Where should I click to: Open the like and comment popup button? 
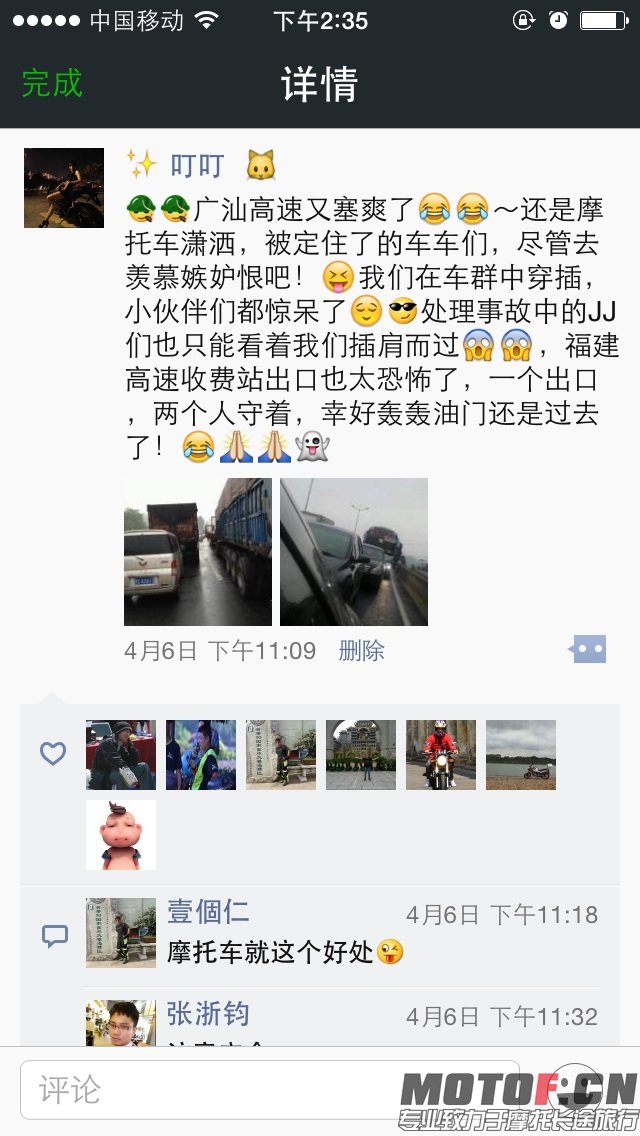(588, 650)
